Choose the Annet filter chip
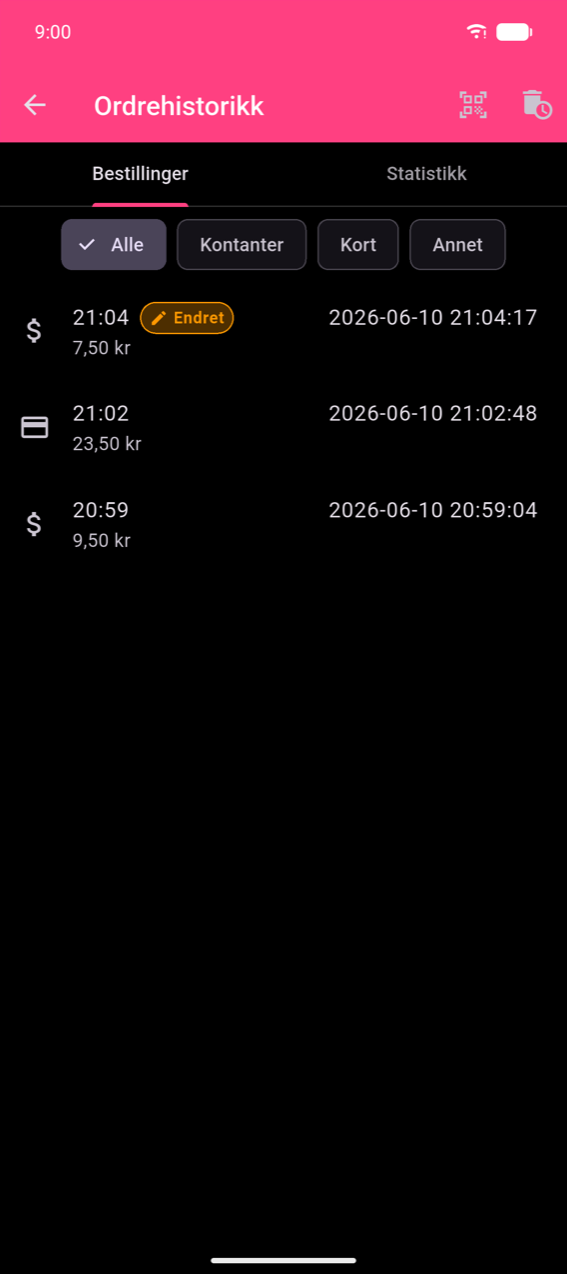The height and width of the screenshot is (1274, 567). pos(458,245)
